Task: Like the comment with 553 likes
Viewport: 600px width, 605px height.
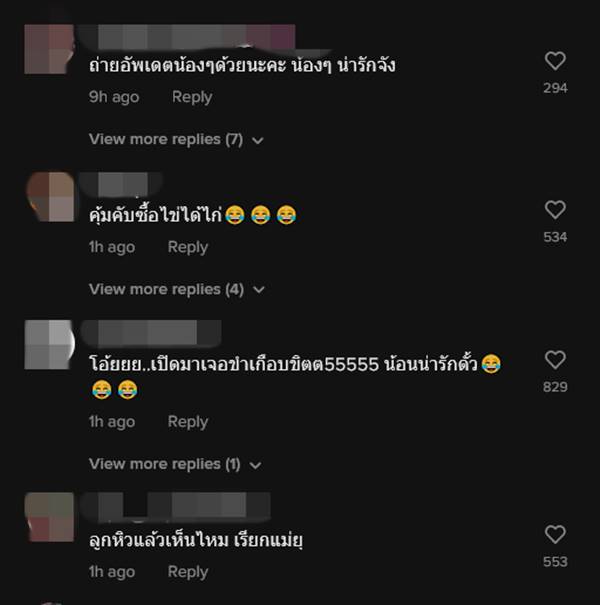Action: click(555, 534)
